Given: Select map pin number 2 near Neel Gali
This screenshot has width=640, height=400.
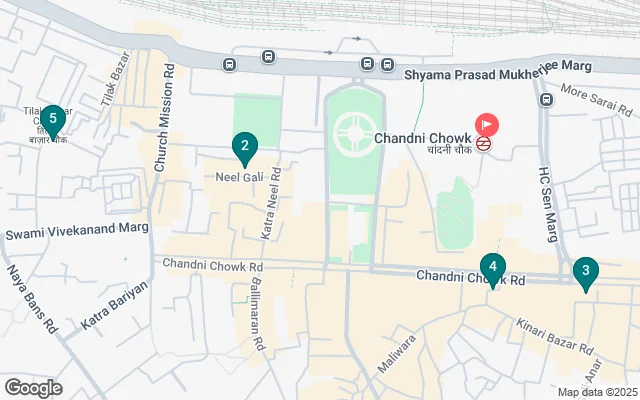Looking at the screenshot, I should pyautogui.click(x=242, y=147).
